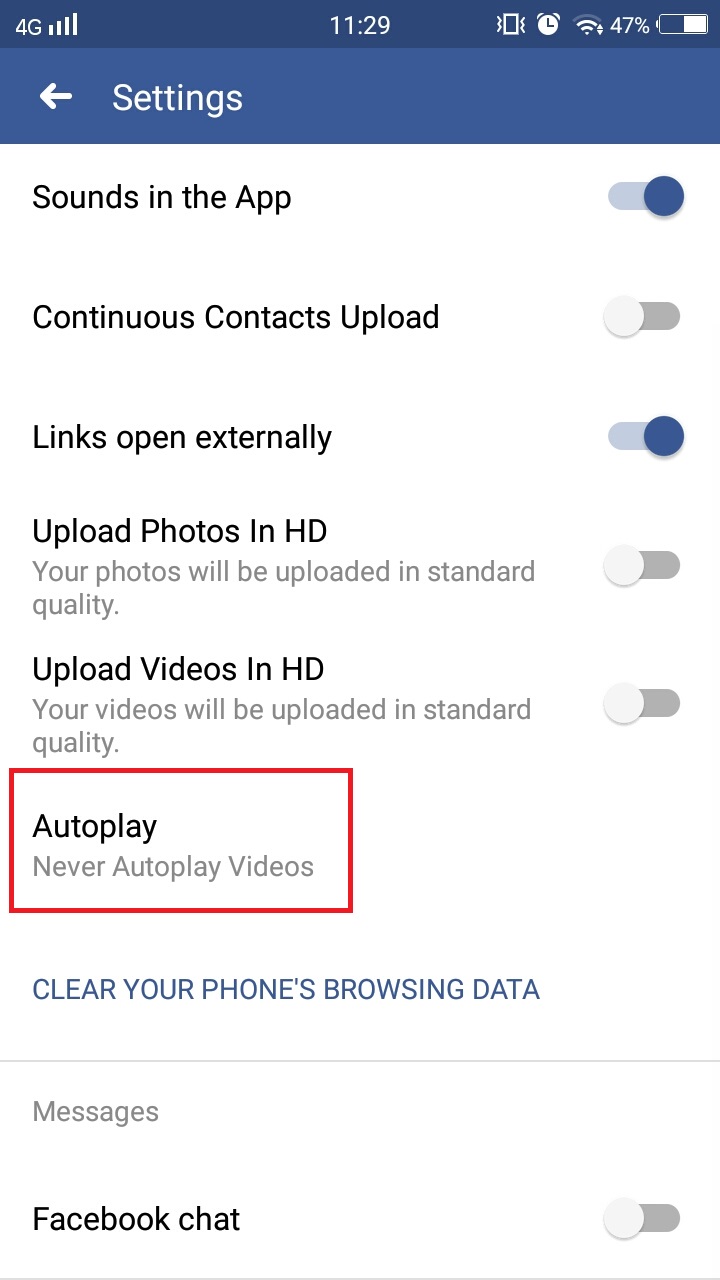This screenshot has width=720, height=1280.
Task: Clear your phone's browsing data
Action: tap(286, 989)
